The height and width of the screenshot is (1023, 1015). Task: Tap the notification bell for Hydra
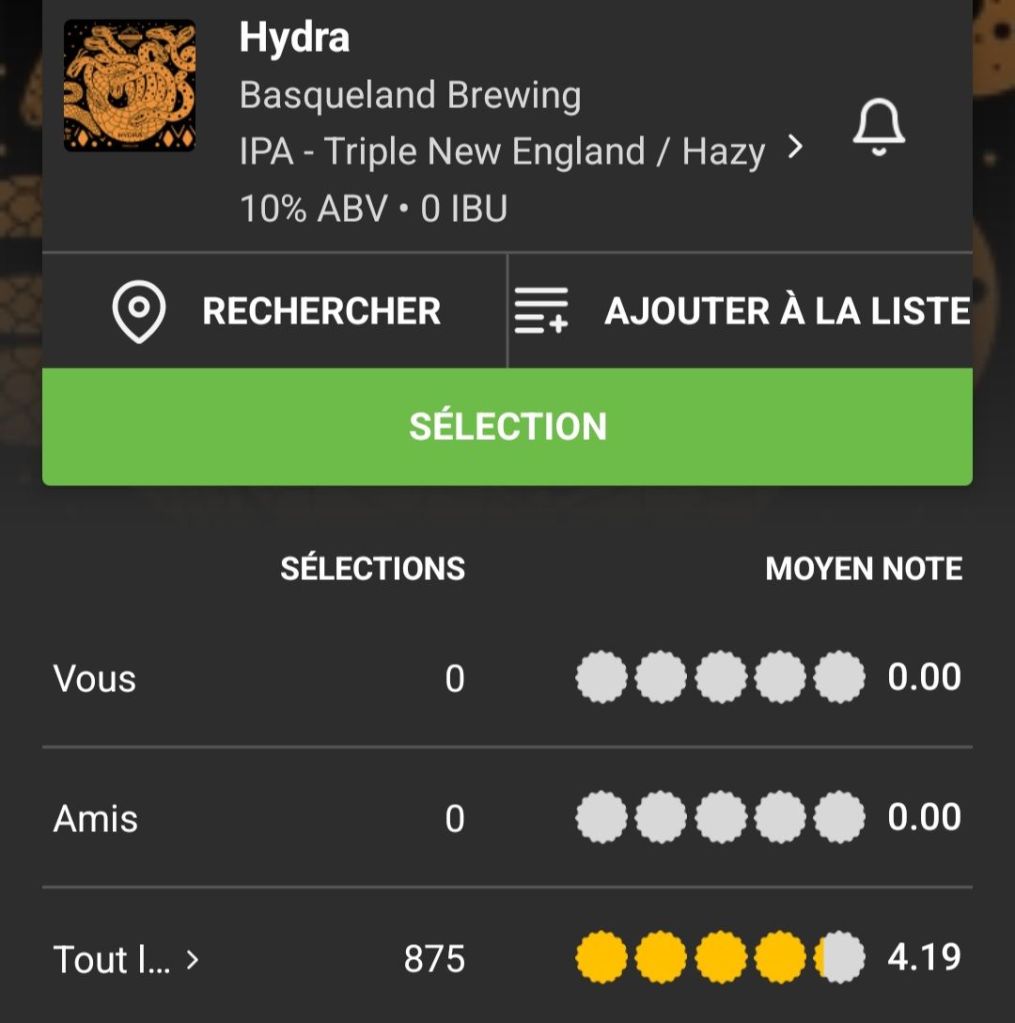878,130
